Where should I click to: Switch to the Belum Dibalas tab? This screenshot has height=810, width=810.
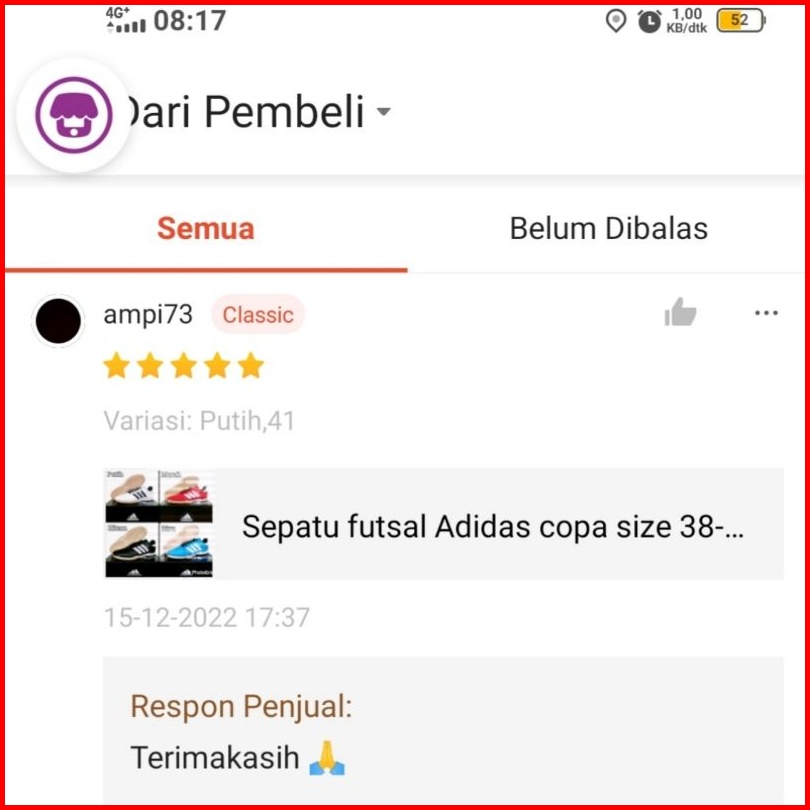click(x=608, y=229)
